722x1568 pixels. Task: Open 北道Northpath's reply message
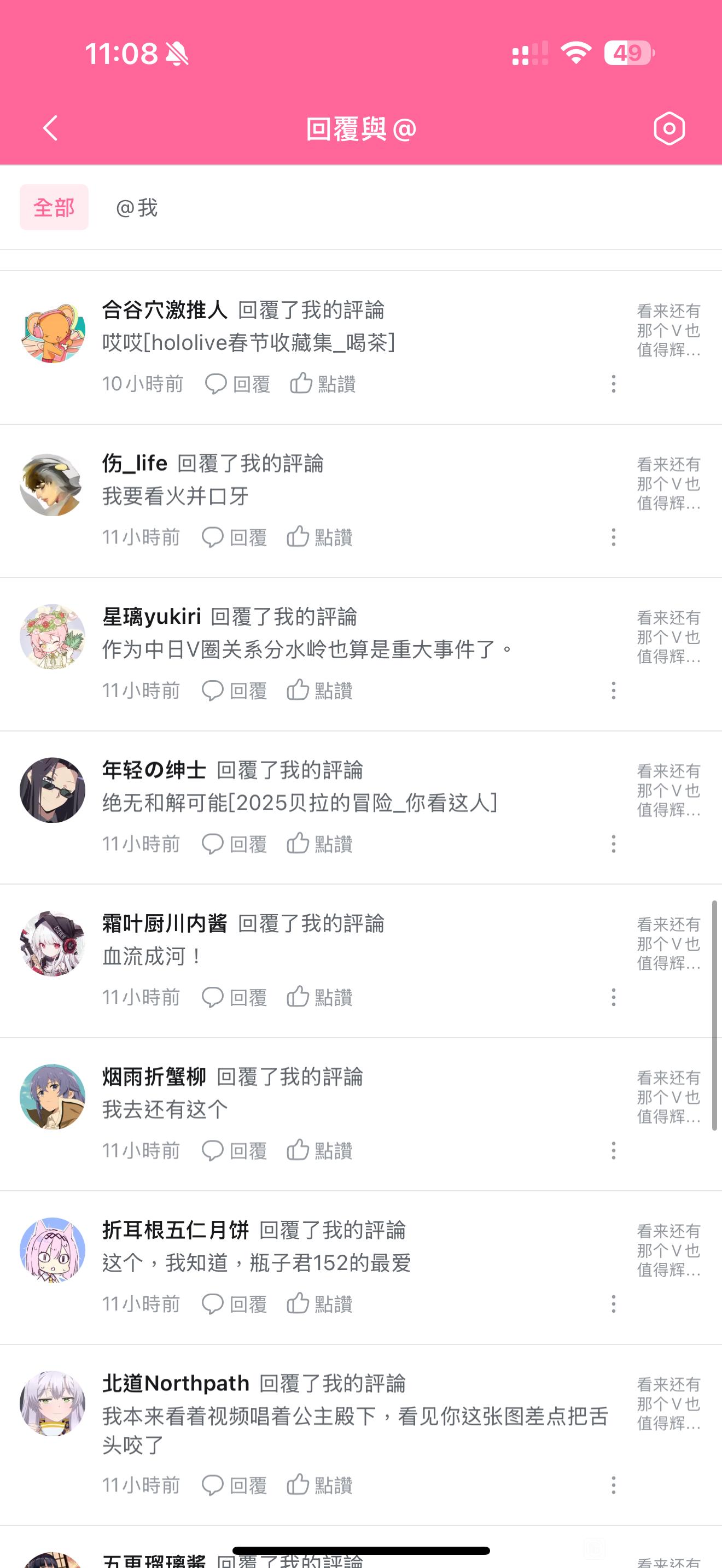point(355,1430)
